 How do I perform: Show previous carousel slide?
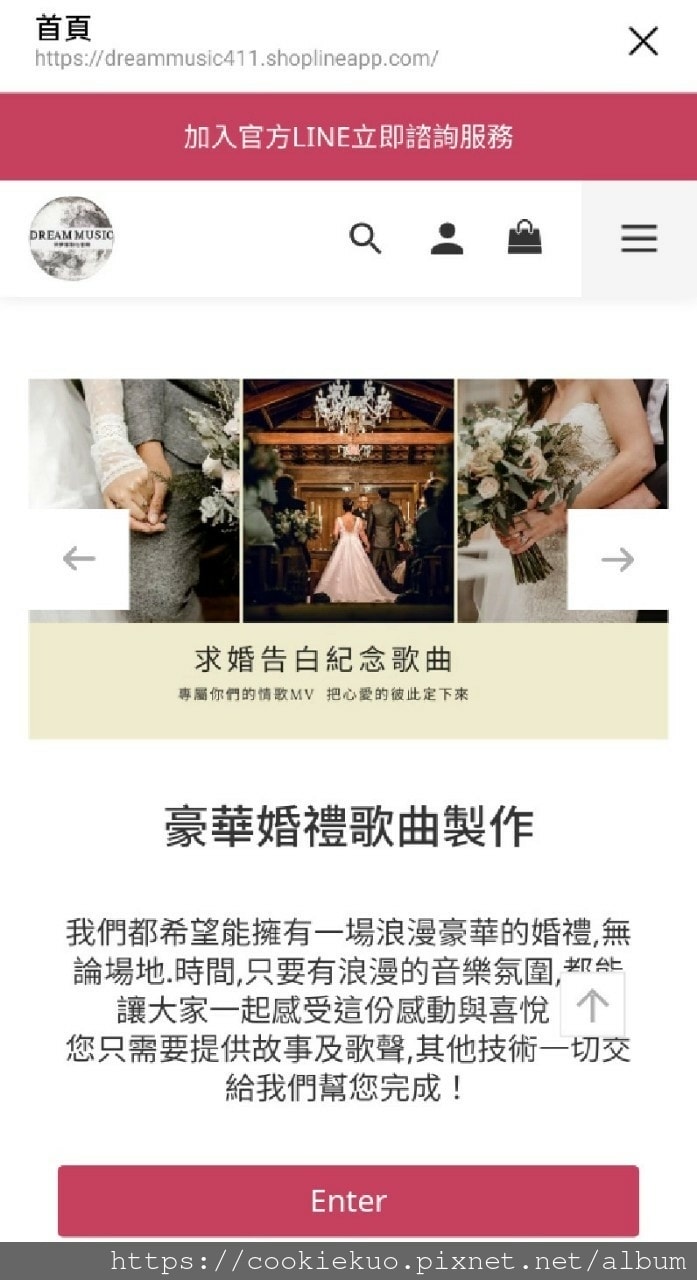pos(79,559)
